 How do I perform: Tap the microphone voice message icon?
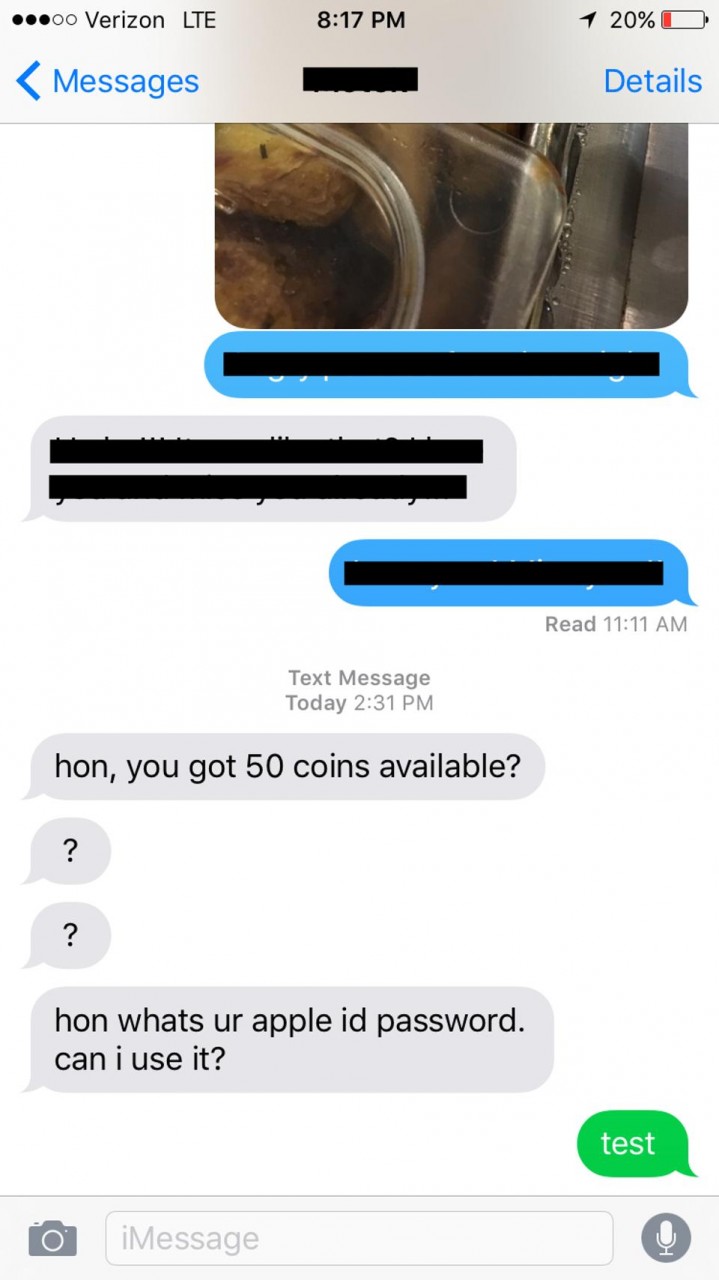[x=666, y=1238]
